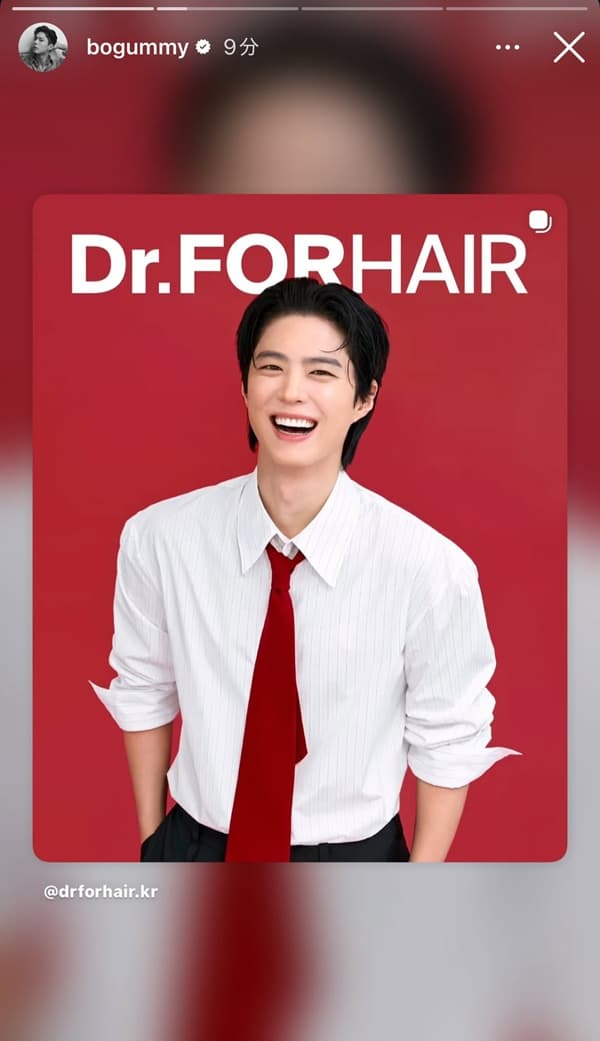Open the three-dot story options menu

(x=508, y=47)
